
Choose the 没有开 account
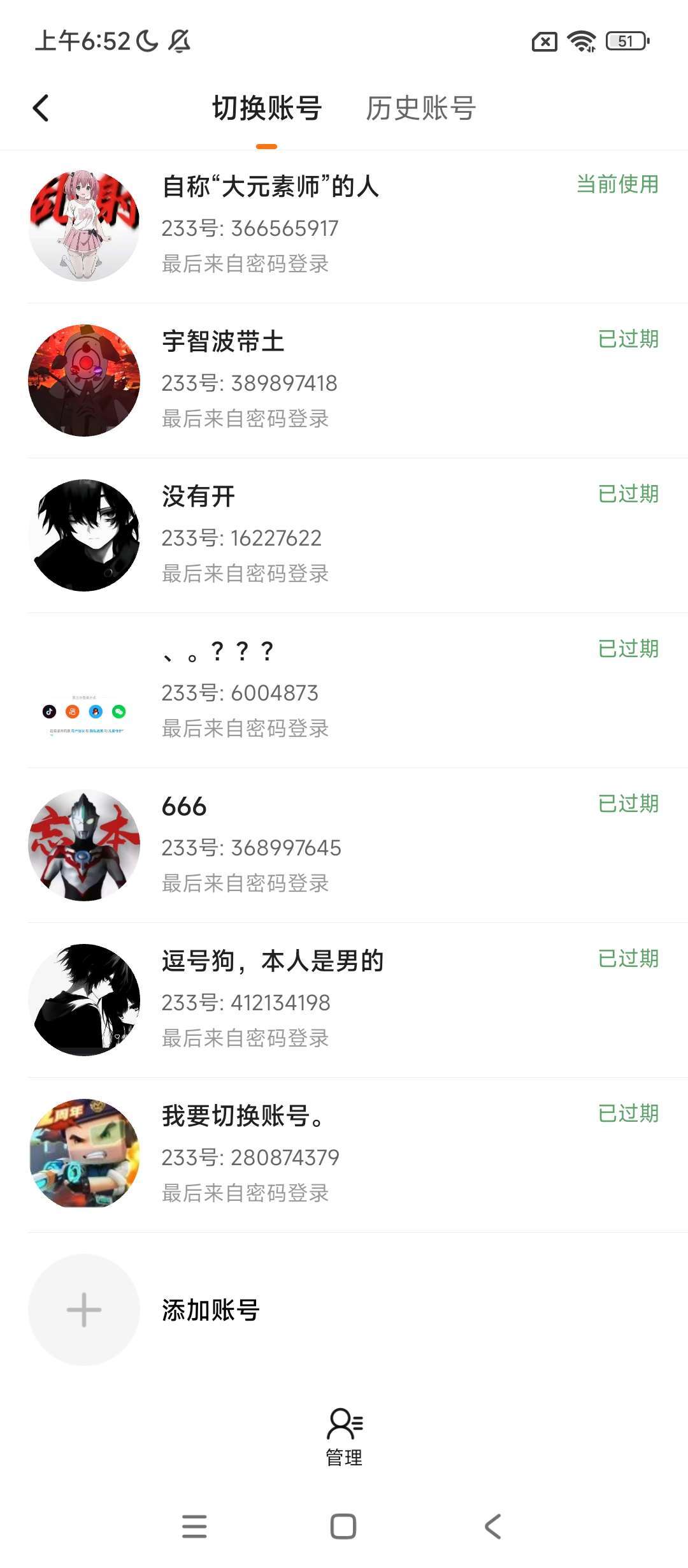(x=344, y=535)
